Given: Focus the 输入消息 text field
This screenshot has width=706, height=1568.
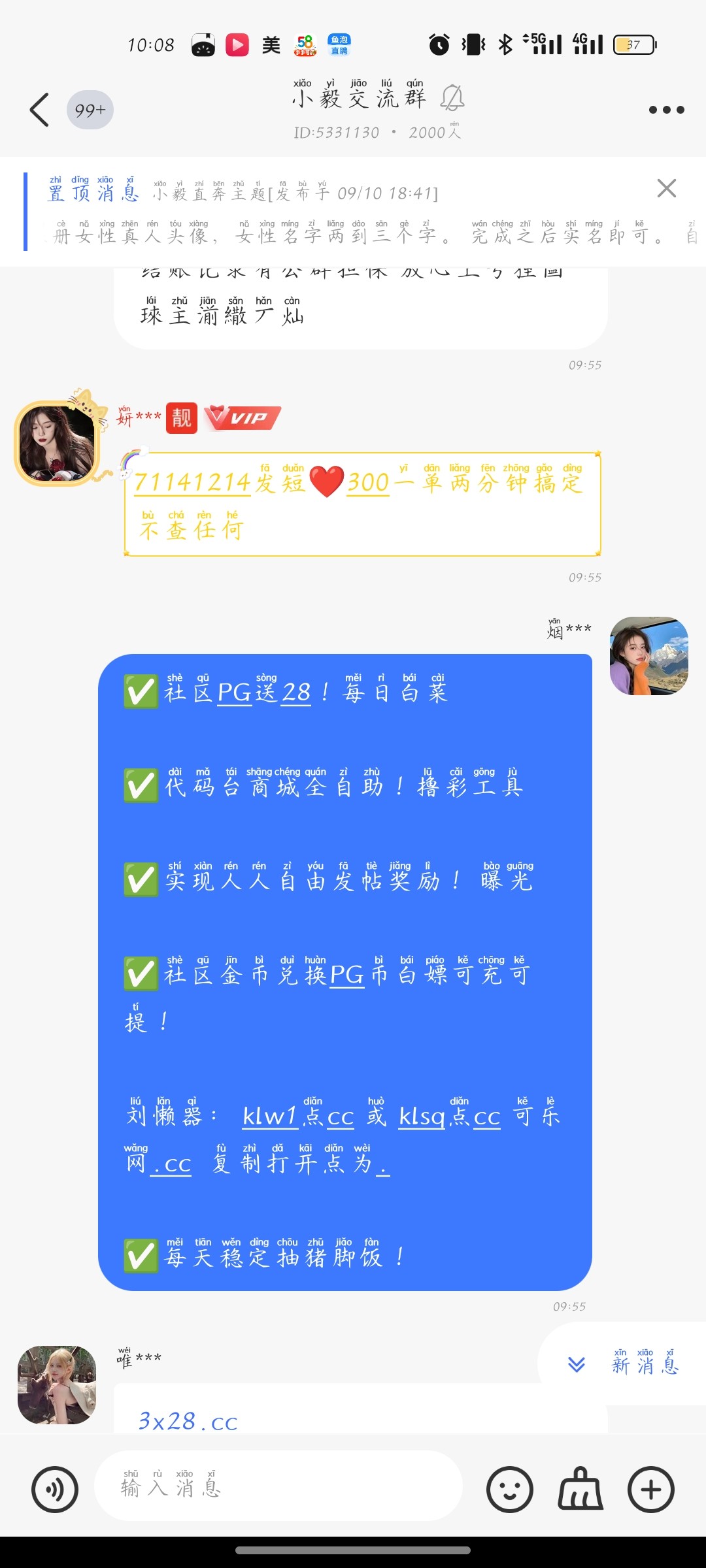Looking at the screenshot, I should (x=278, y=1487).
